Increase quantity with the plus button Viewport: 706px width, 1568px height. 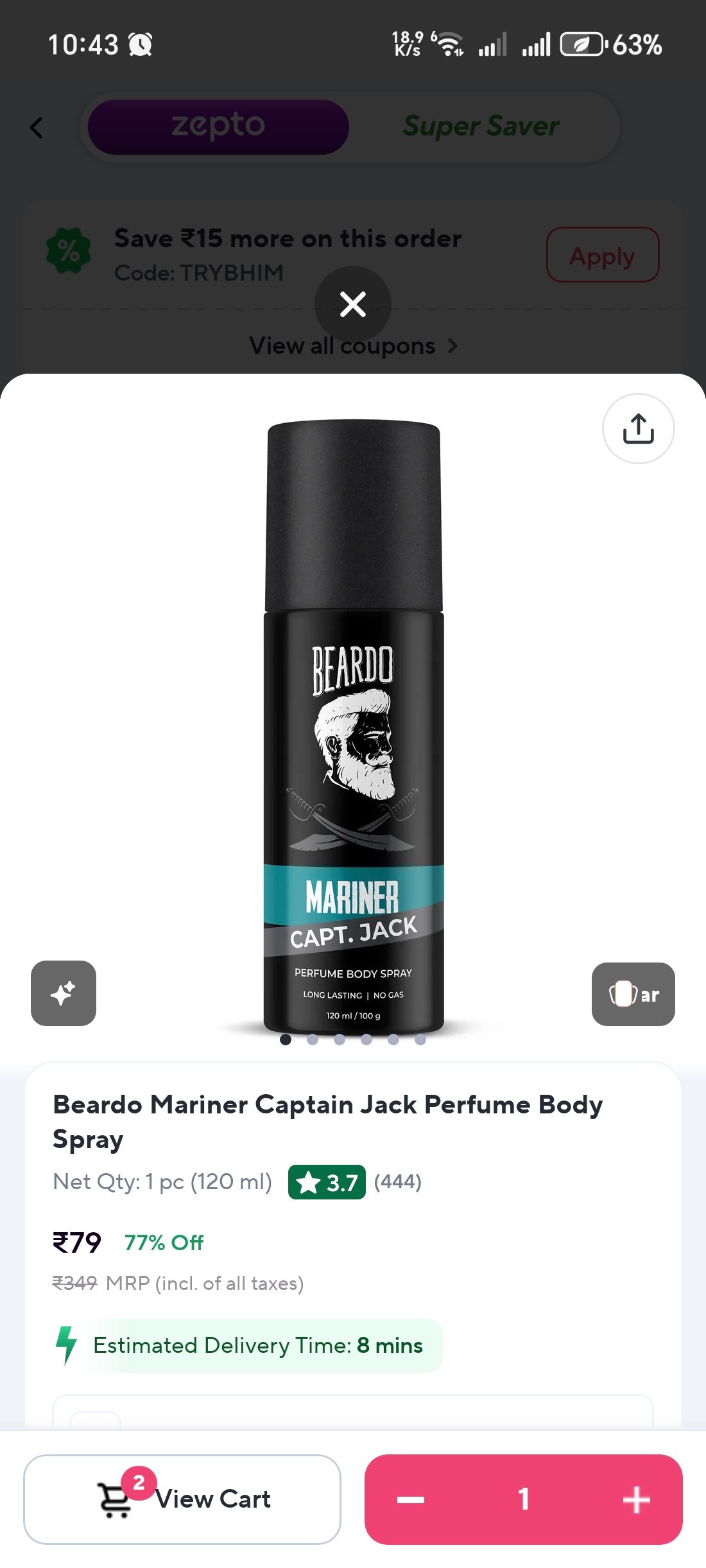tap(636, 1499)
